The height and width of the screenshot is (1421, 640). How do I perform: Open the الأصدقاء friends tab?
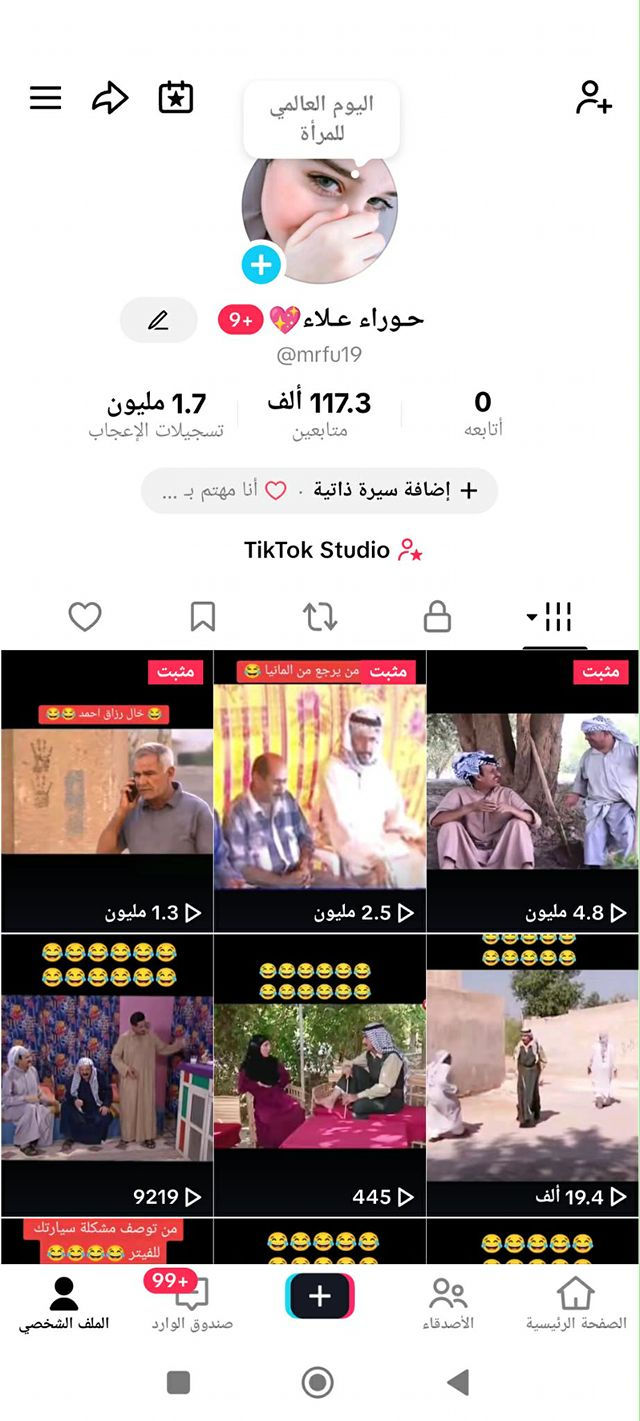(x=448, y=1302)
